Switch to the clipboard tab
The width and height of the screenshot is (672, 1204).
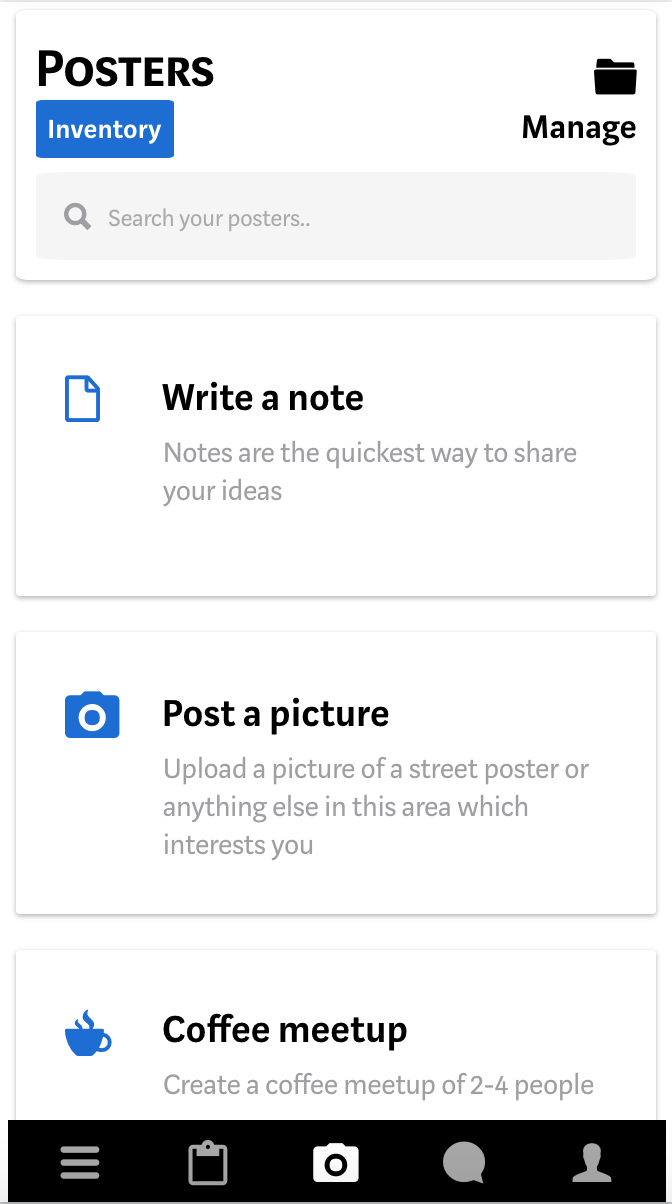coord(208,1163)
